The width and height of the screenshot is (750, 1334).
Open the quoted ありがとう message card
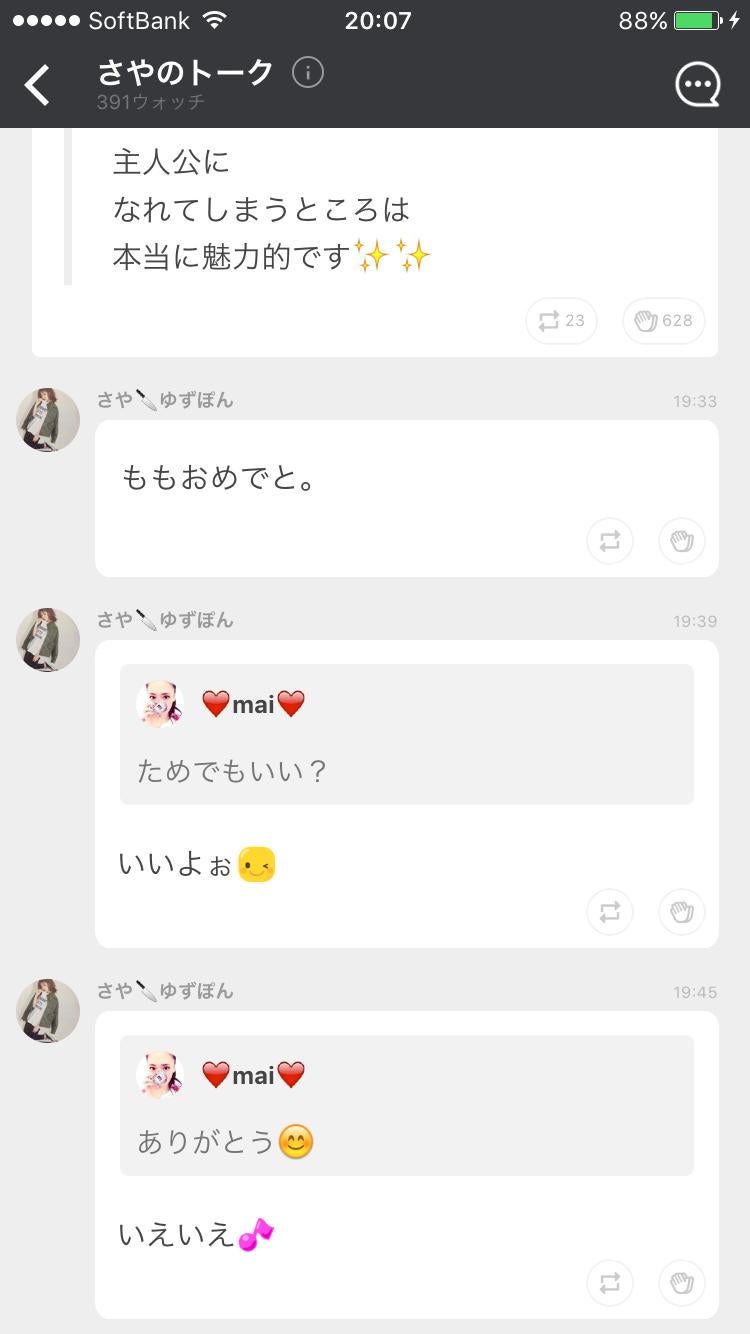tap(406, 1104)
